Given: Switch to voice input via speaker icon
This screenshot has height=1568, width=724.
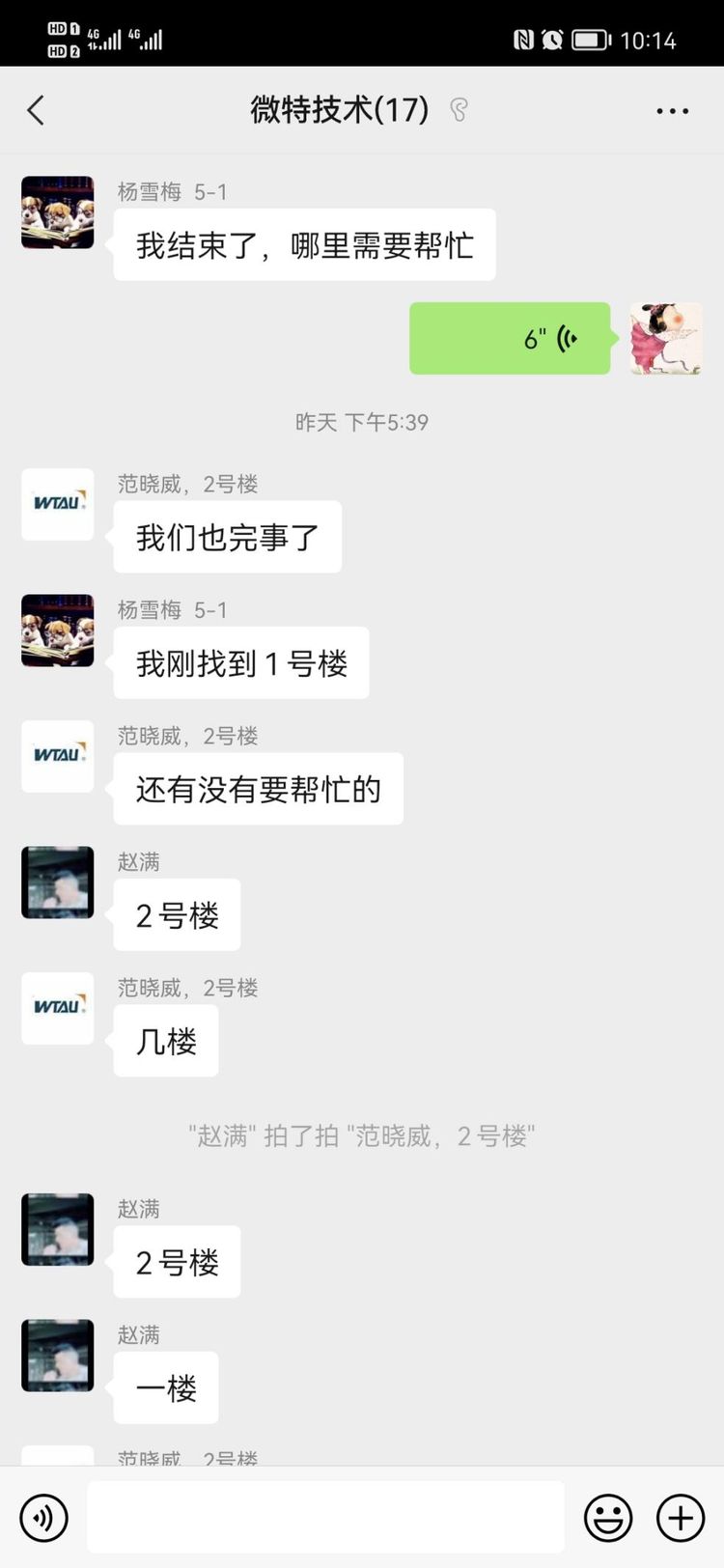Looking at the screenshot, I should pyautogui.click(x=42, y=1517).
